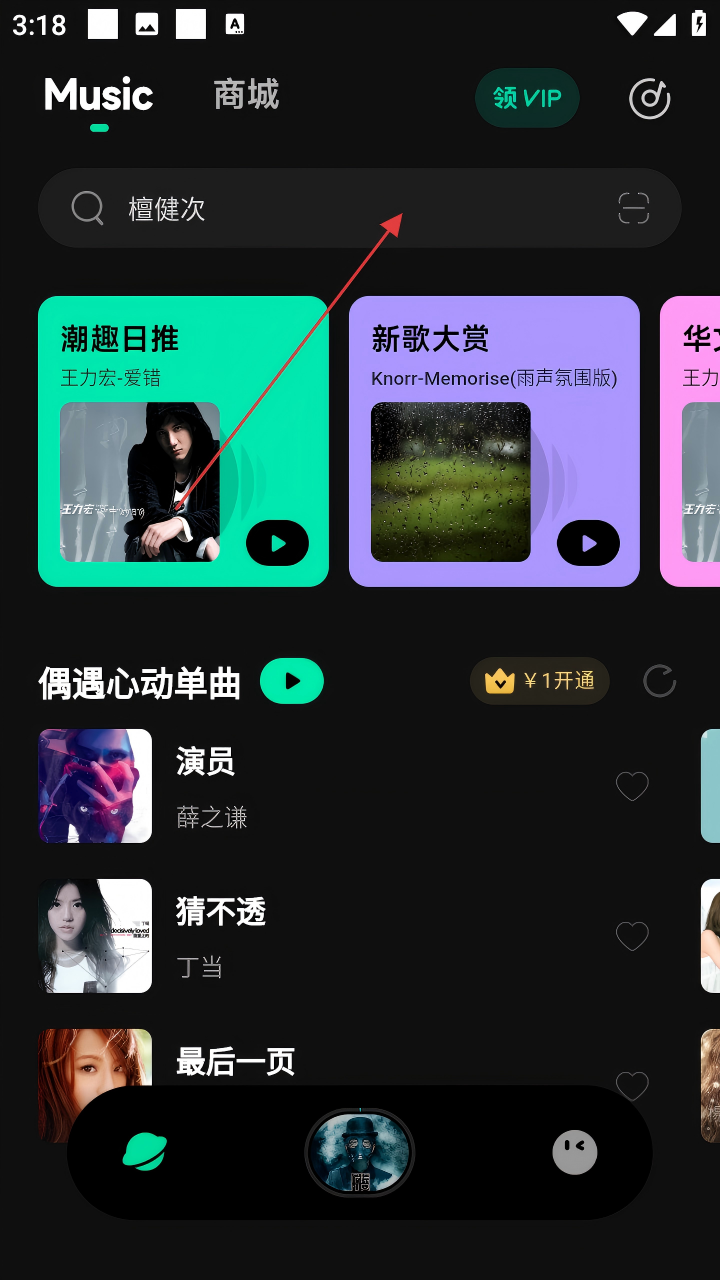This screenshot has height=1280, width=720.
Task: Tap the ¥1开通 VIP chip
Action: click(x=540, y=682)
